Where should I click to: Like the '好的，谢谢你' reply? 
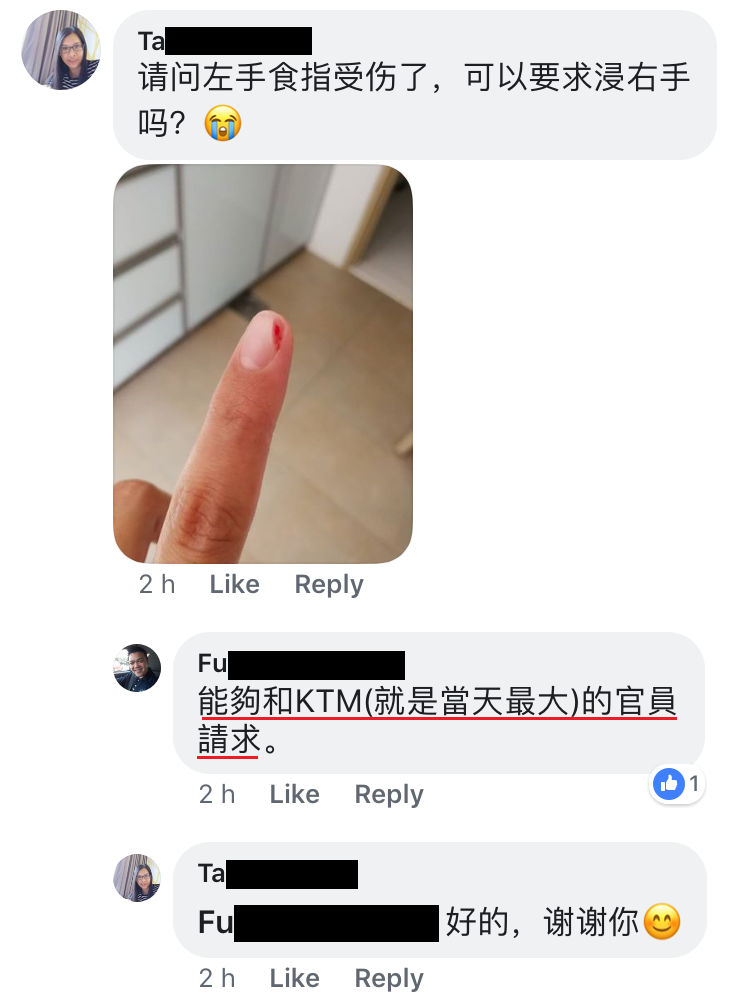[x=294, y=978]
